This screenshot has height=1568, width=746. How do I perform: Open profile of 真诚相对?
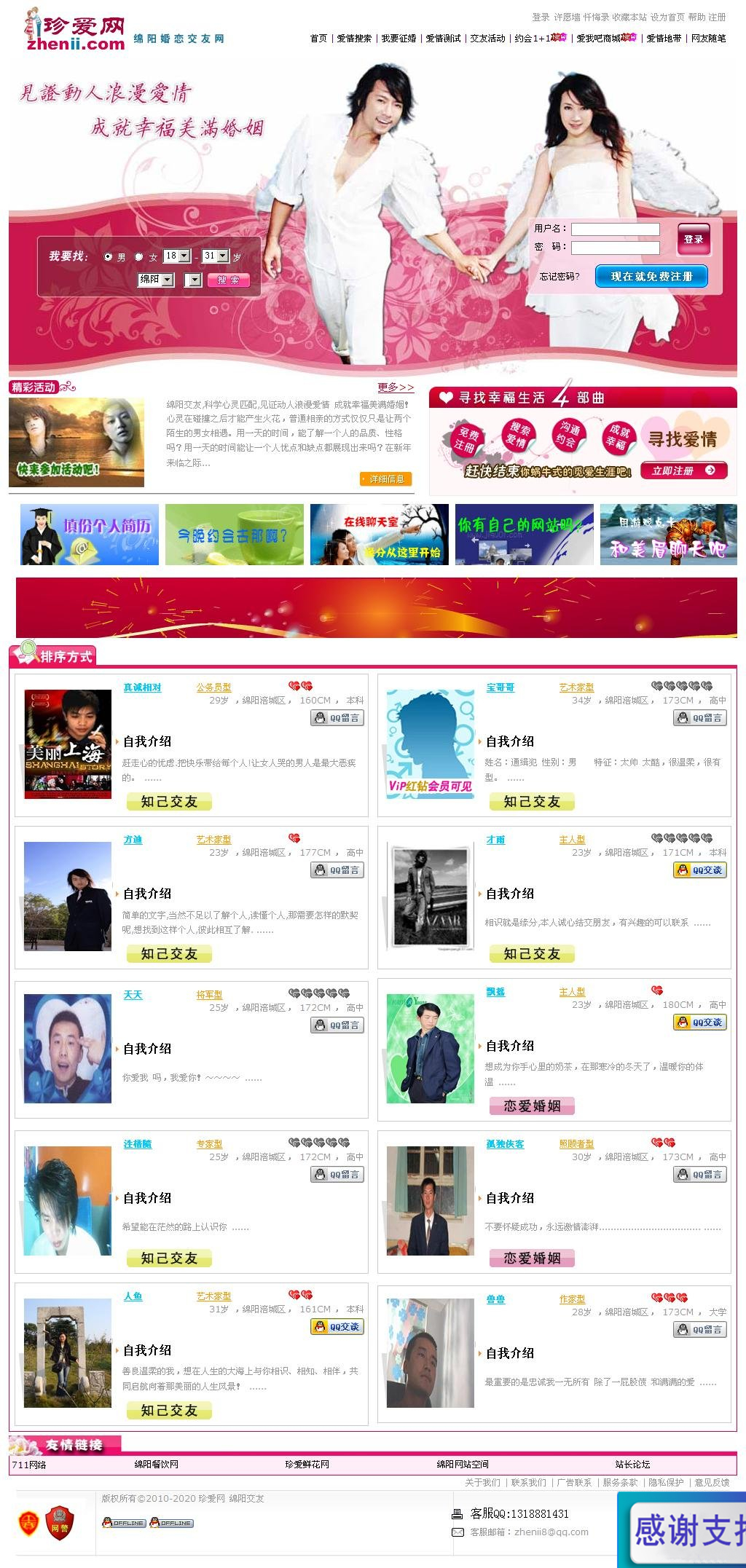(142, 688)
